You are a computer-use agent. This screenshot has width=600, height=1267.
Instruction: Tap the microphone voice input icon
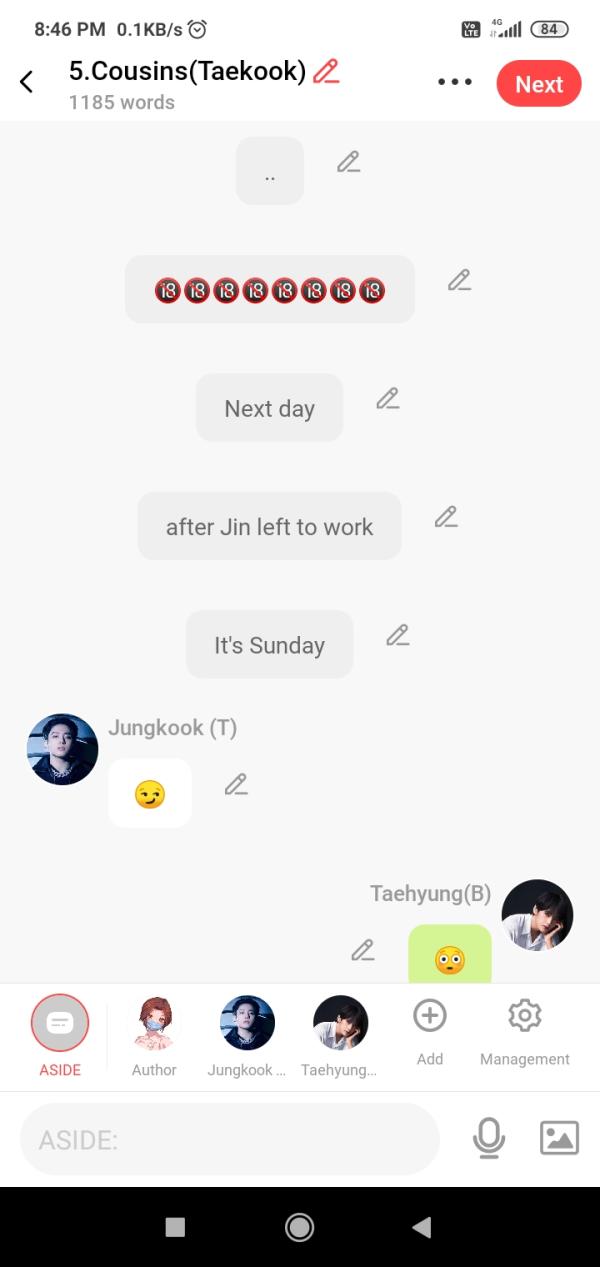click(x=489, y=1138)
